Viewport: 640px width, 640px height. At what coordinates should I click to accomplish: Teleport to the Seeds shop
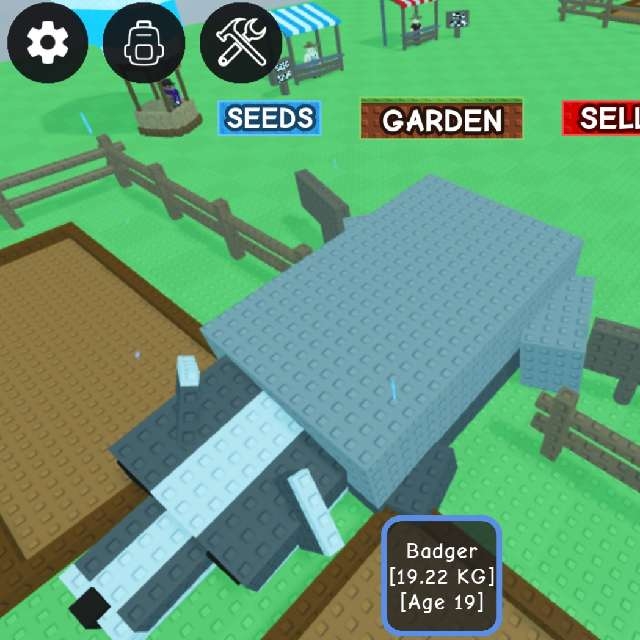(x=269, y=118)
